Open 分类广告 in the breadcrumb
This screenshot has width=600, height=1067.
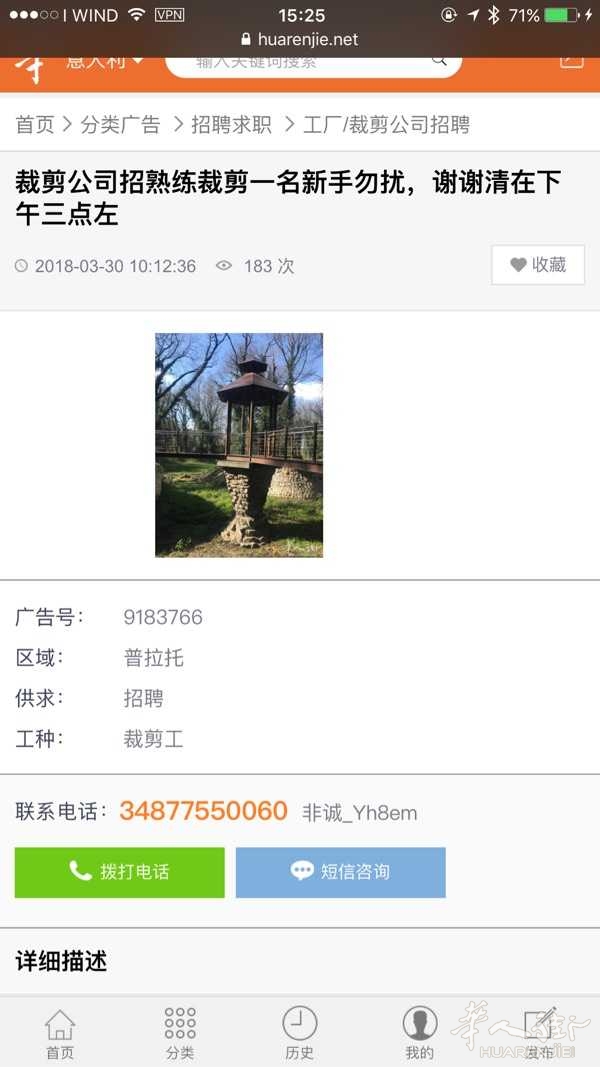(x=120, y=125)
